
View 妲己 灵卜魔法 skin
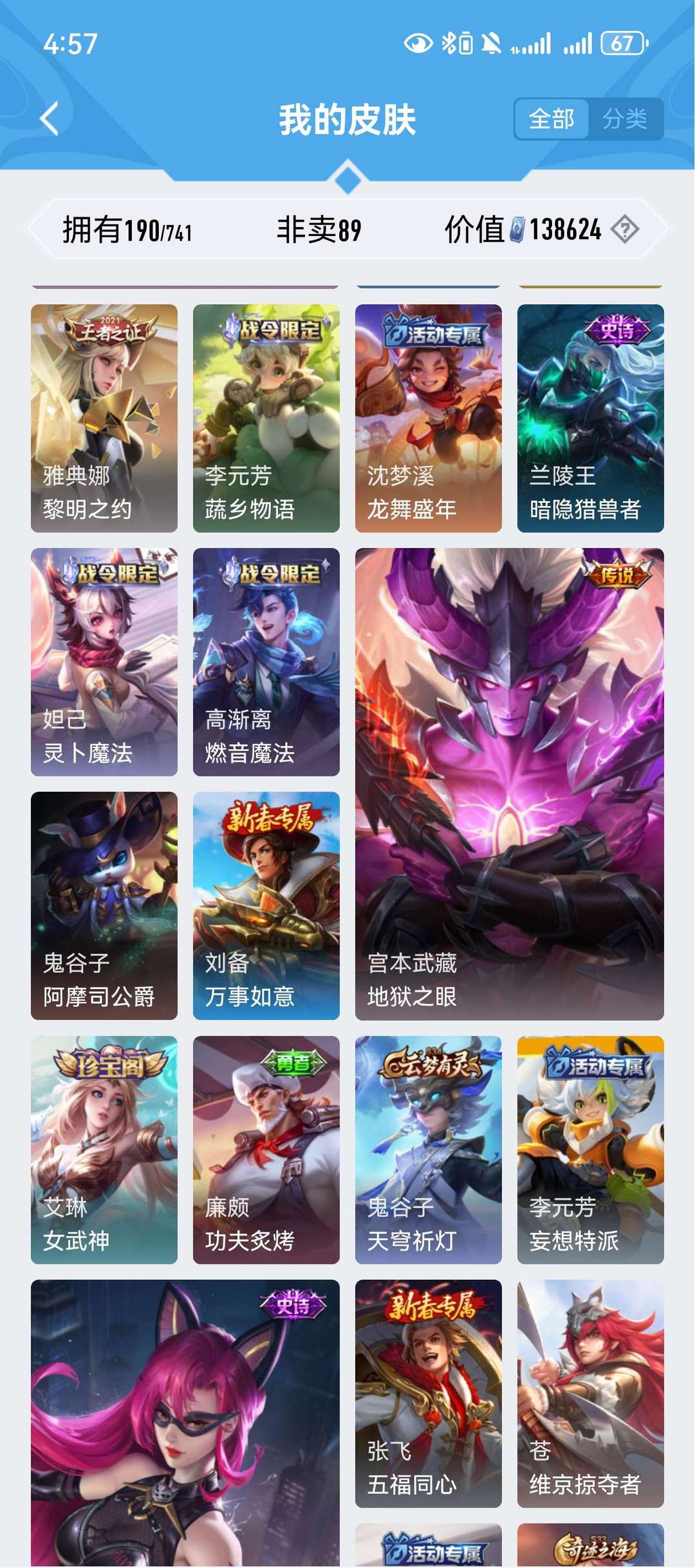pos(104,662)
